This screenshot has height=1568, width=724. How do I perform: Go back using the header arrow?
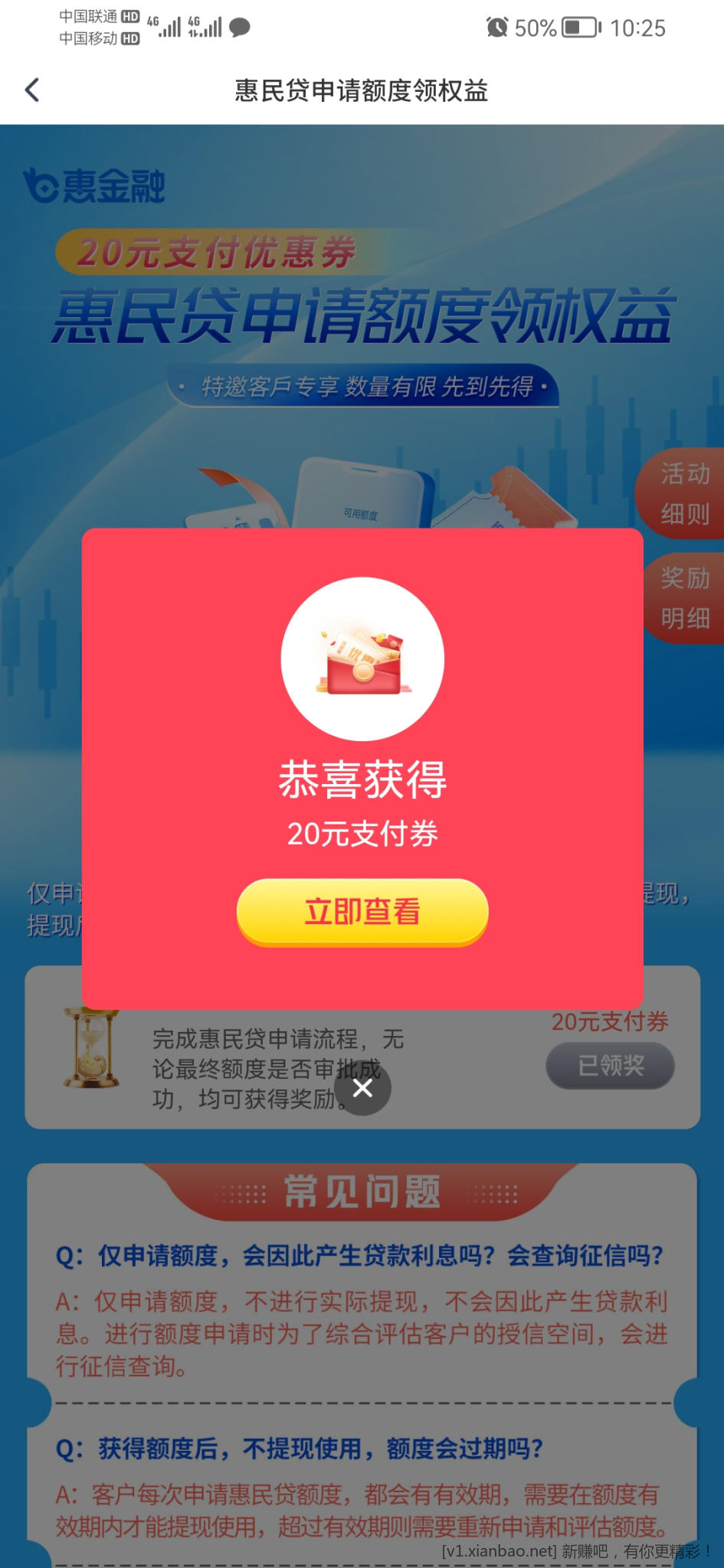[x=32, y=90]
